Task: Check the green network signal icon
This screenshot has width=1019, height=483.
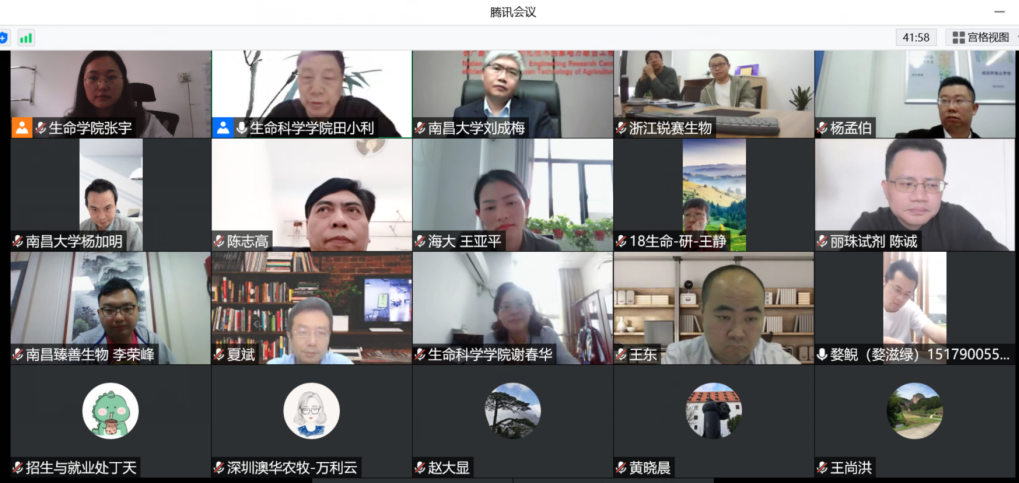Action: pos(26,38)
